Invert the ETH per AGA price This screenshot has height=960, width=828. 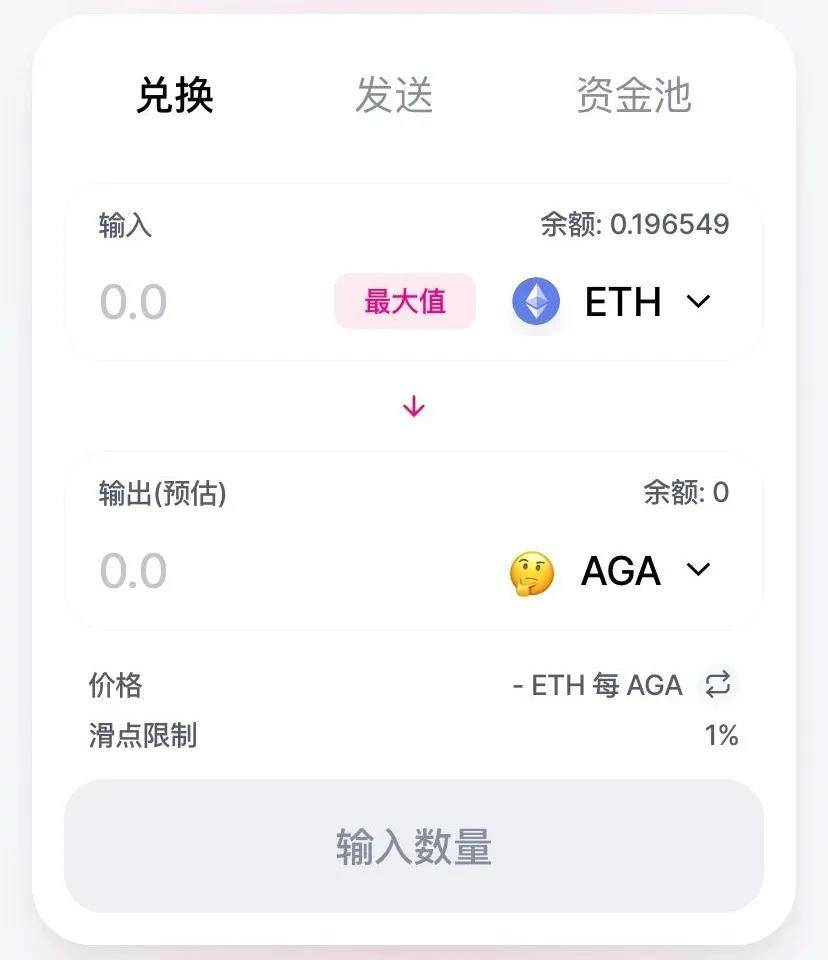718,685
